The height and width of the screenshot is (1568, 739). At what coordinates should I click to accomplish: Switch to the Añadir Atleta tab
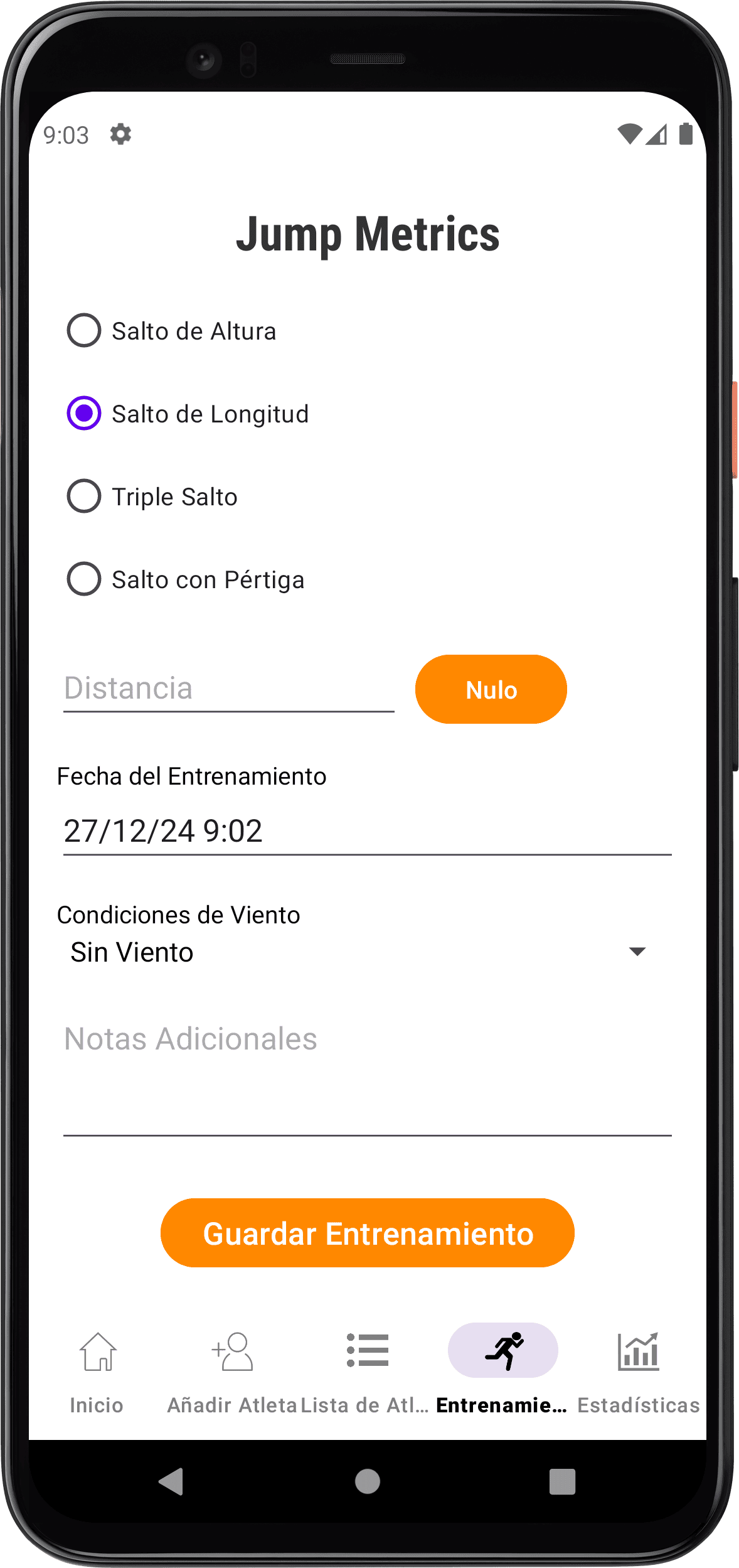232,1375
